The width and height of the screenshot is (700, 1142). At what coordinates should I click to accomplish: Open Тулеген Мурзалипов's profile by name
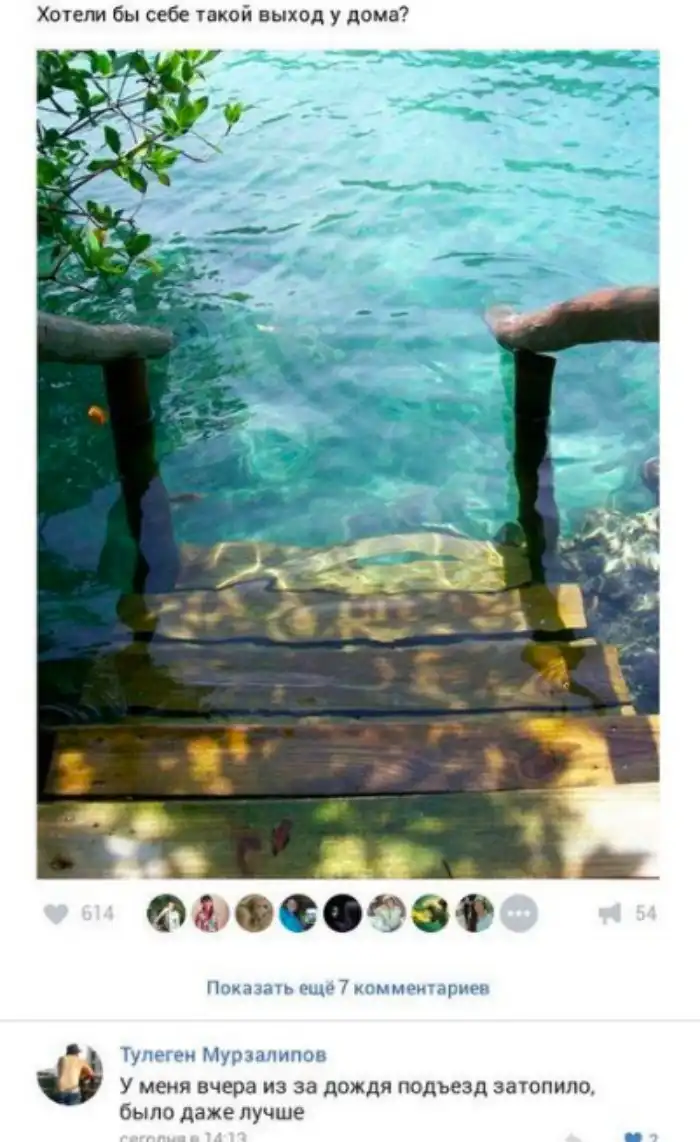pos(223,1054)
